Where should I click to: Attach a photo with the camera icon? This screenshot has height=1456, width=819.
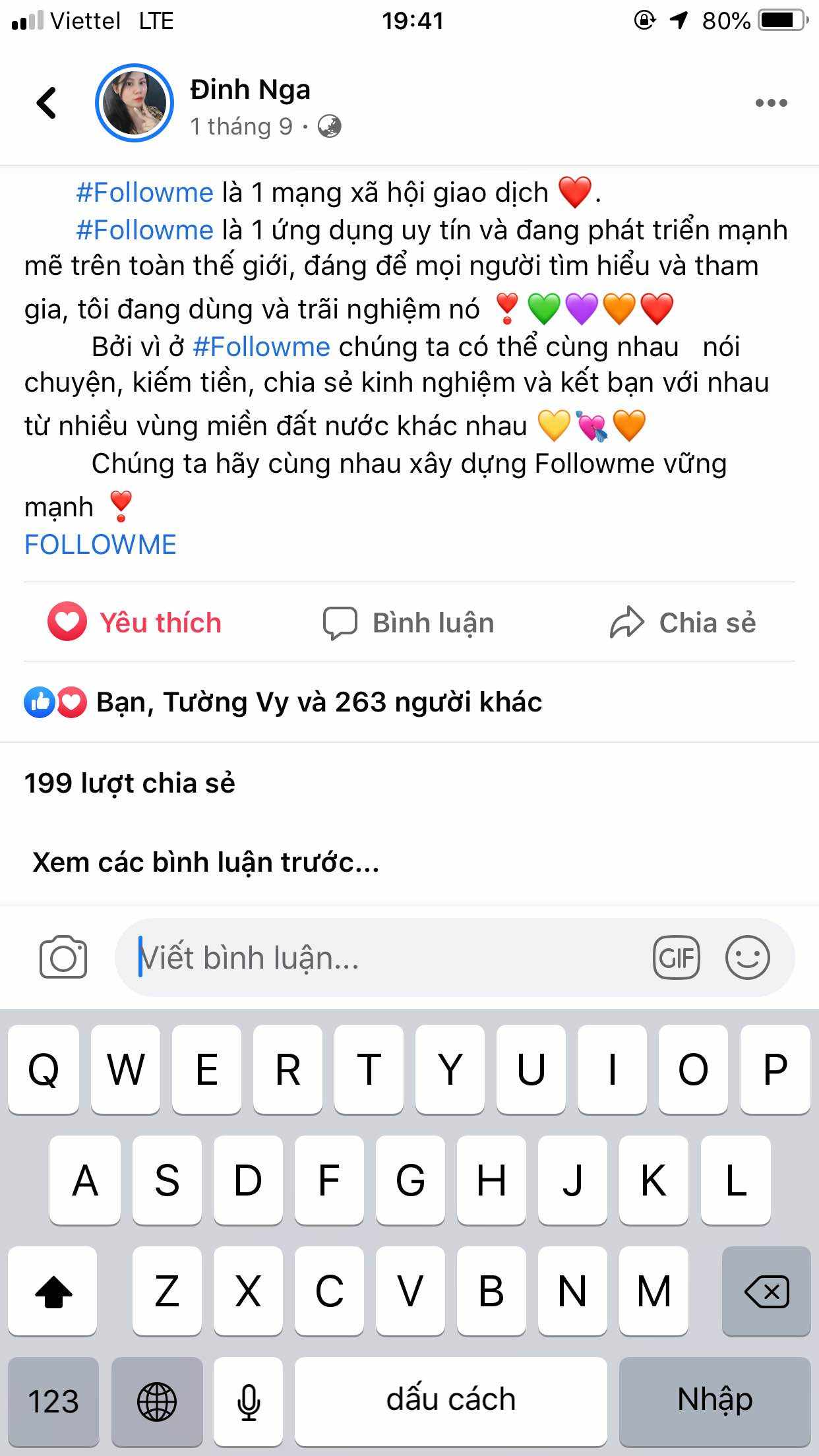coord(63,957)
